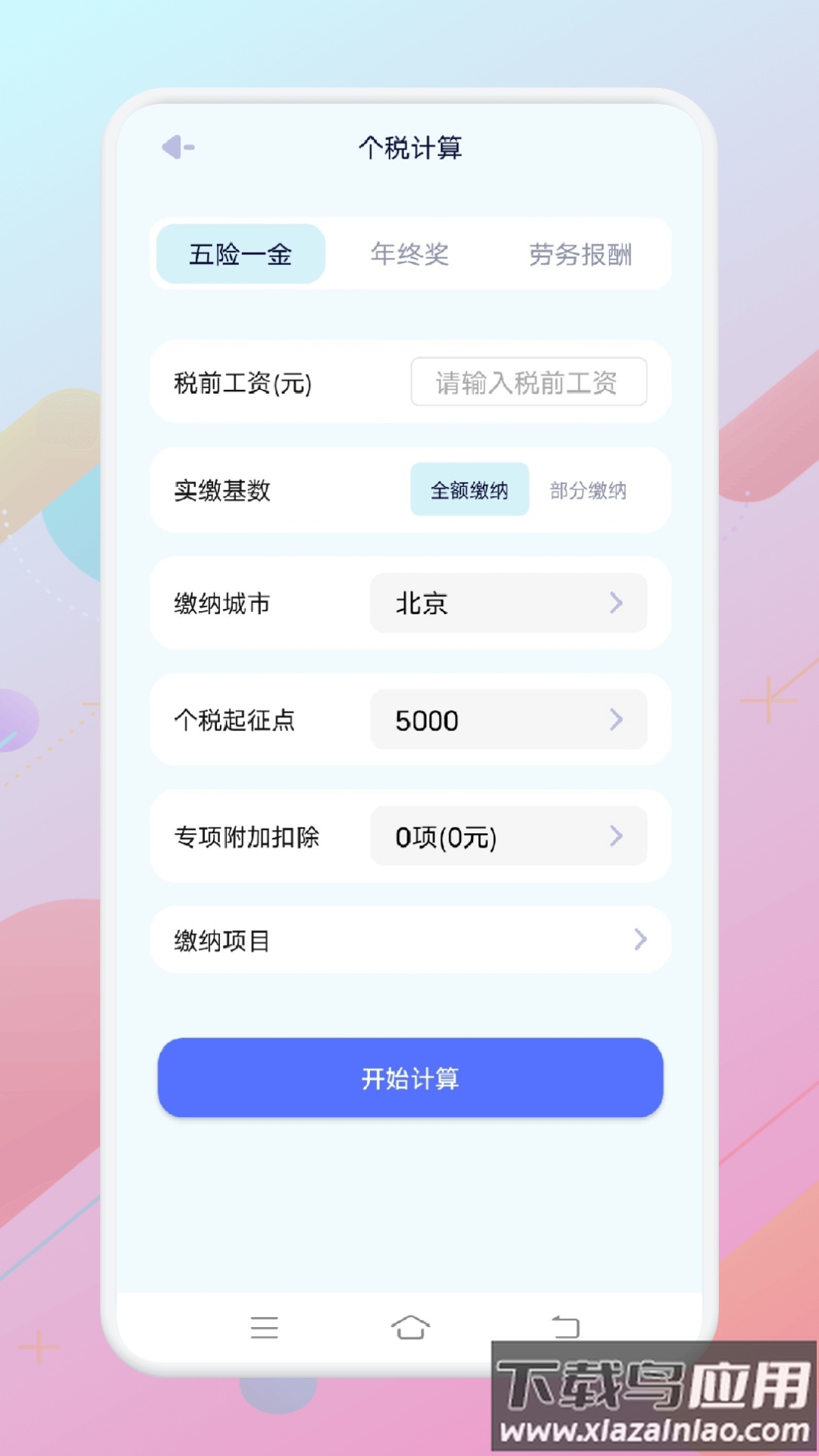This screenshot has width=819, height=1456.
Task: Tap the menu icon in the bottom navigation bar
Action: 265,1329
